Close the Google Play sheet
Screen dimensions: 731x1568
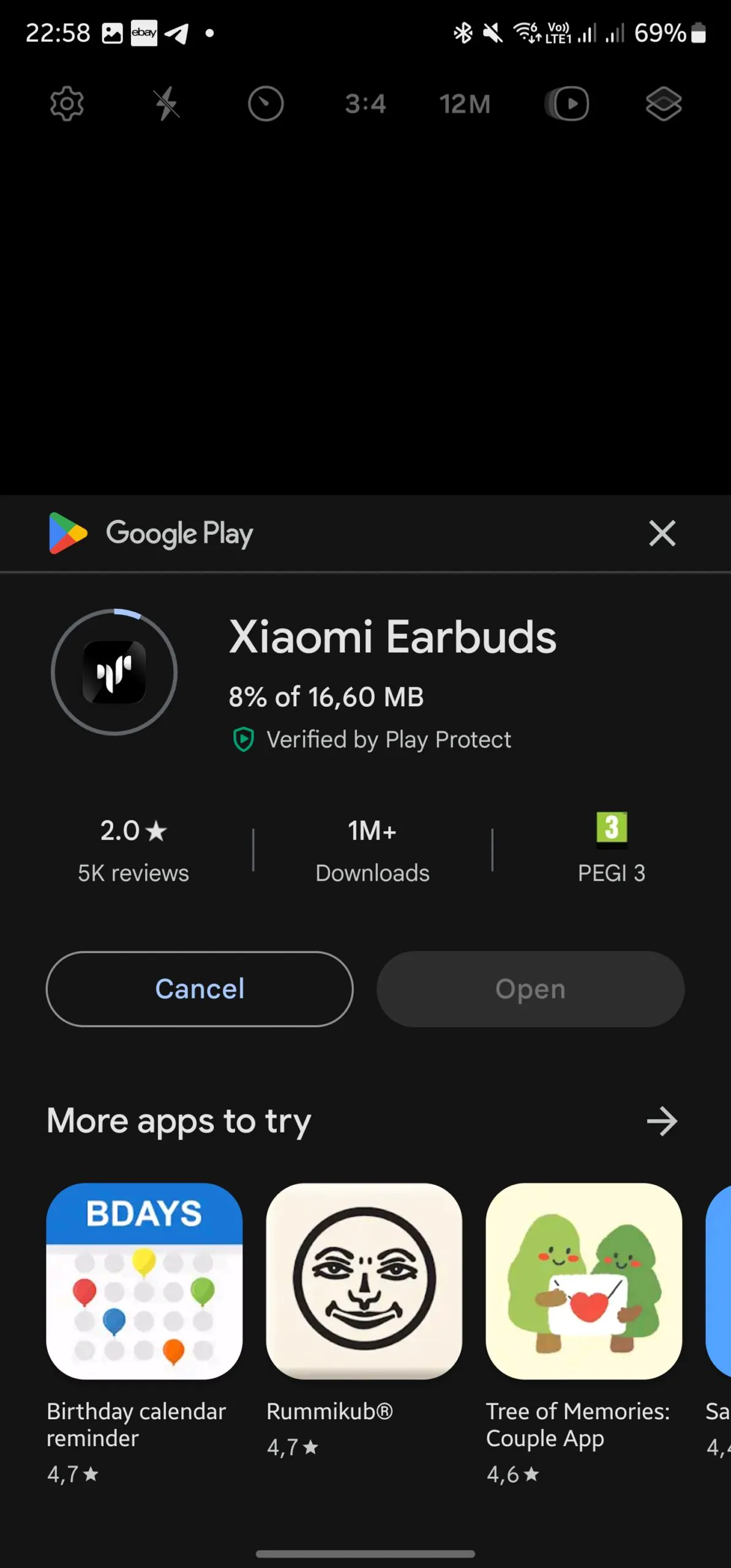662,533
